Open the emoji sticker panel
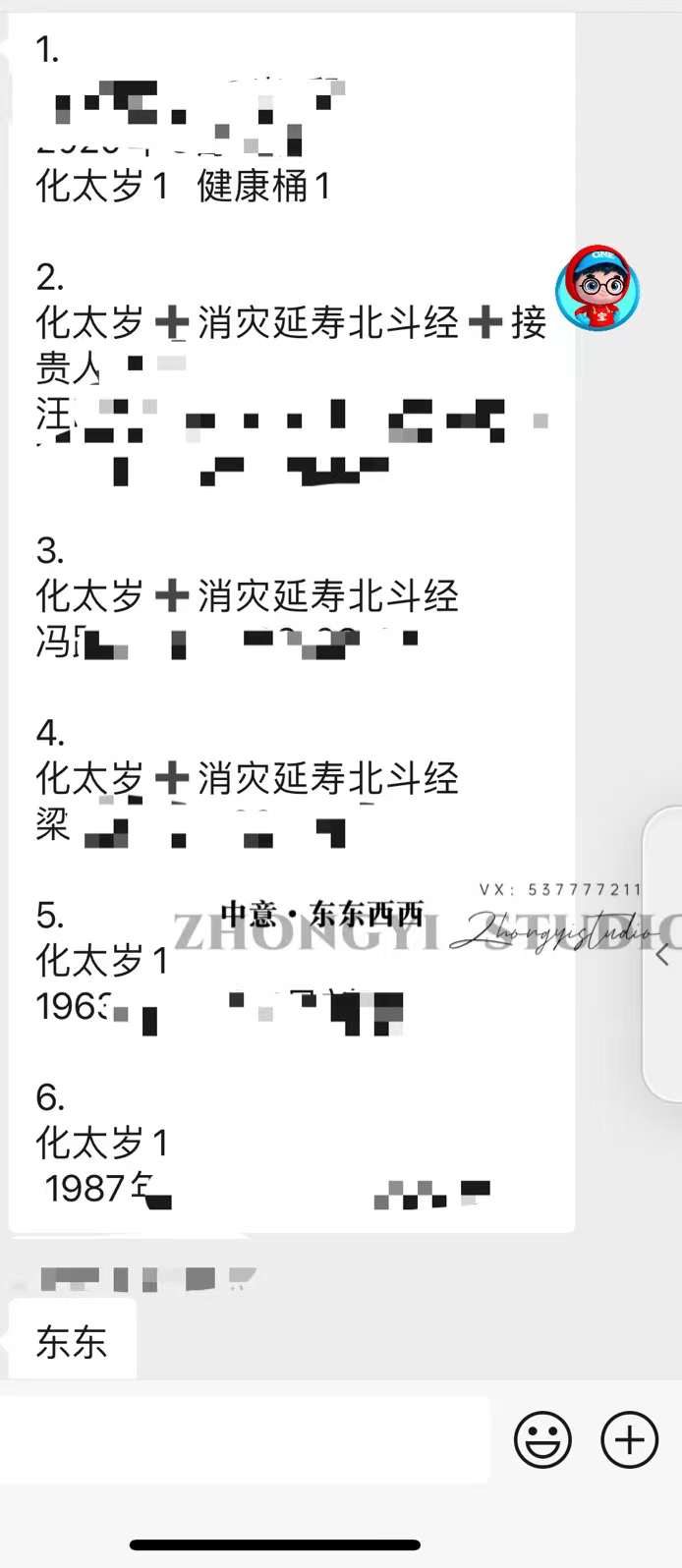 [x=542, y=1440]
